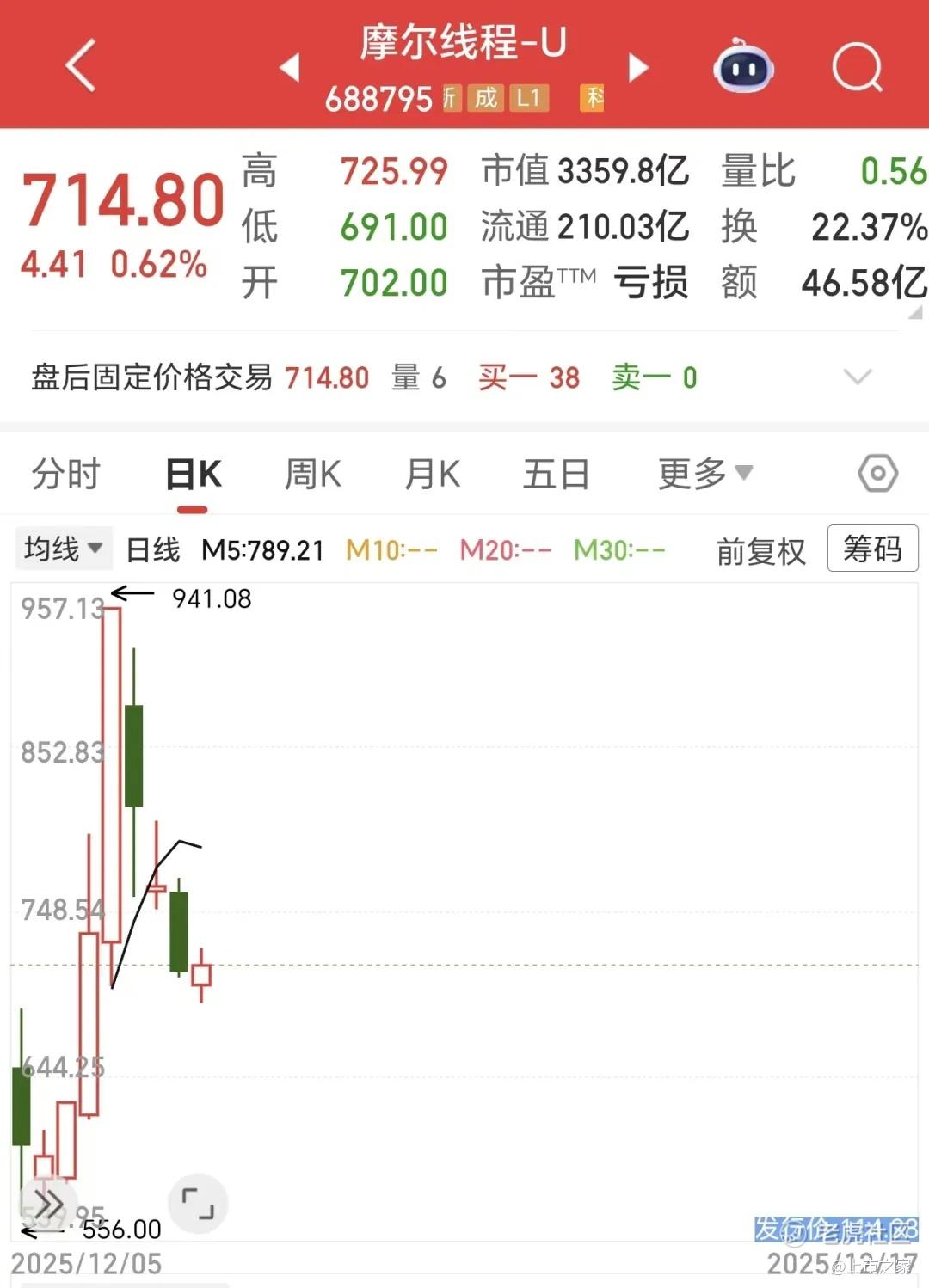This screenshot has width=929, height=1288.
Task: Open the robot AI assistant
Action: [743, 66]
